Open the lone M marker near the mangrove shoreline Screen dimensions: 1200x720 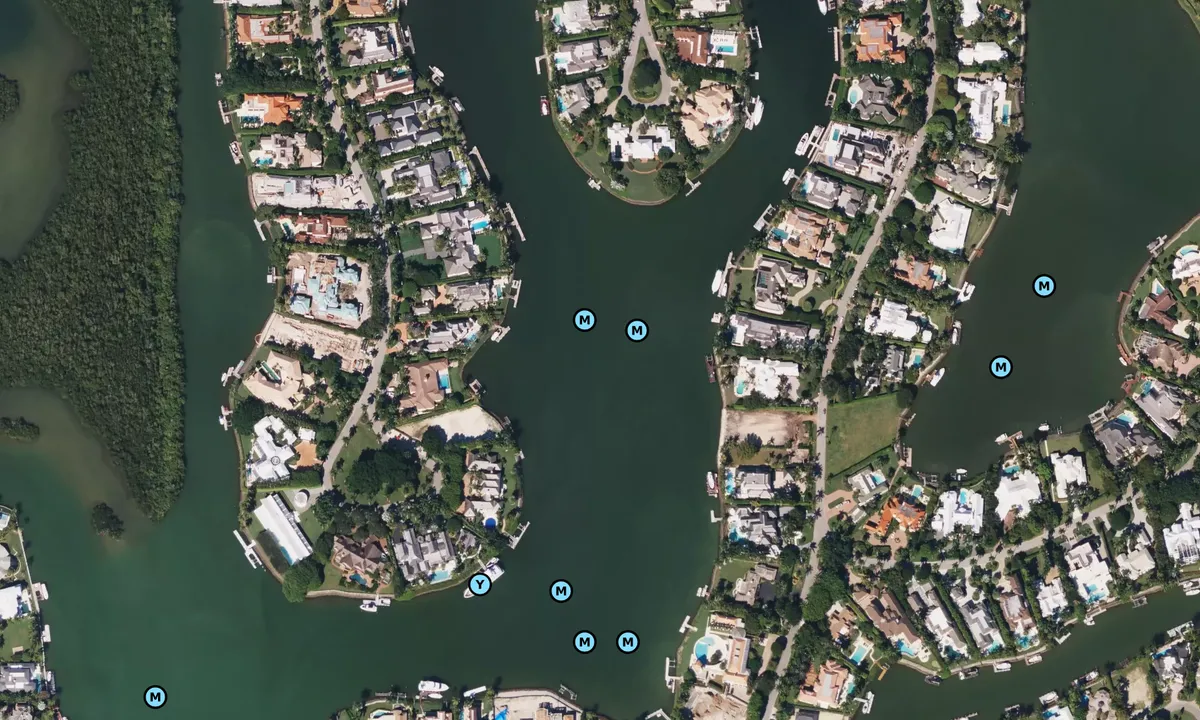(155, 697)
